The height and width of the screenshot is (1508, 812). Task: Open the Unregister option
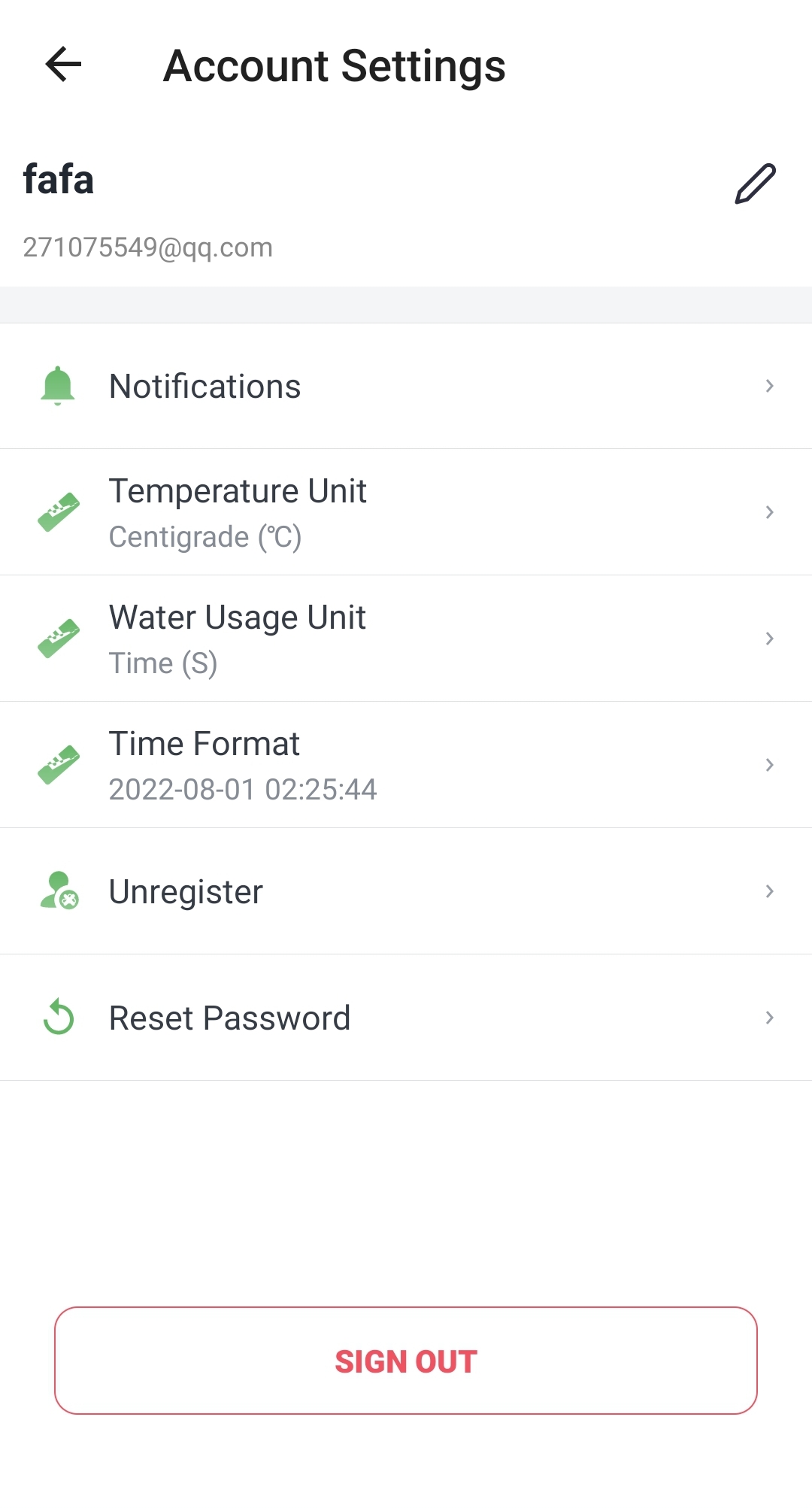(x=406, y=892)
